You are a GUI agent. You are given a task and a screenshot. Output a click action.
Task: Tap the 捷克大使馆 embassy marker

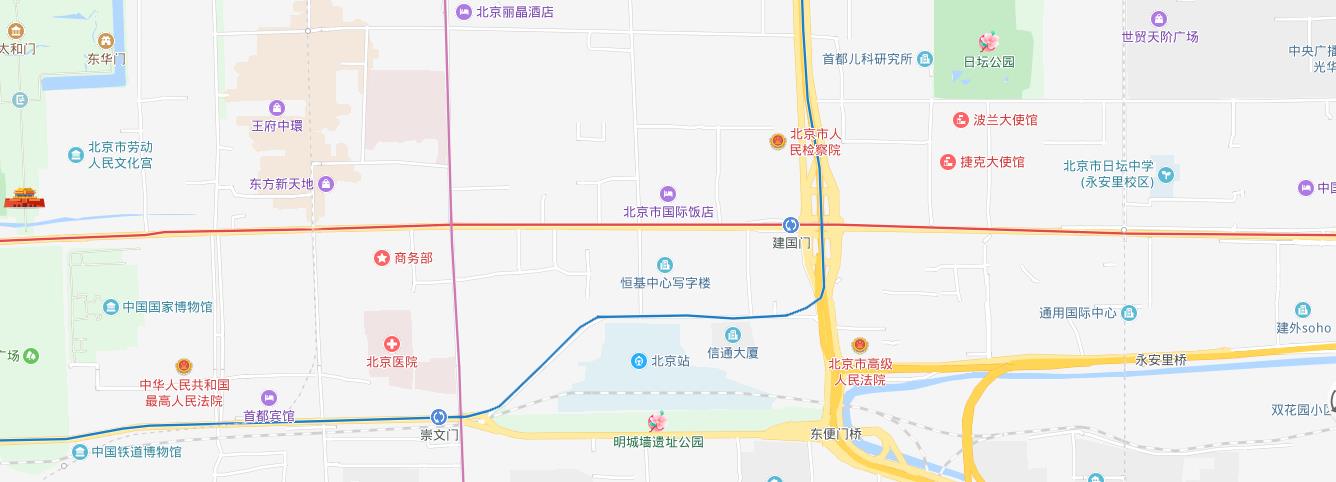tap(948, 162)
